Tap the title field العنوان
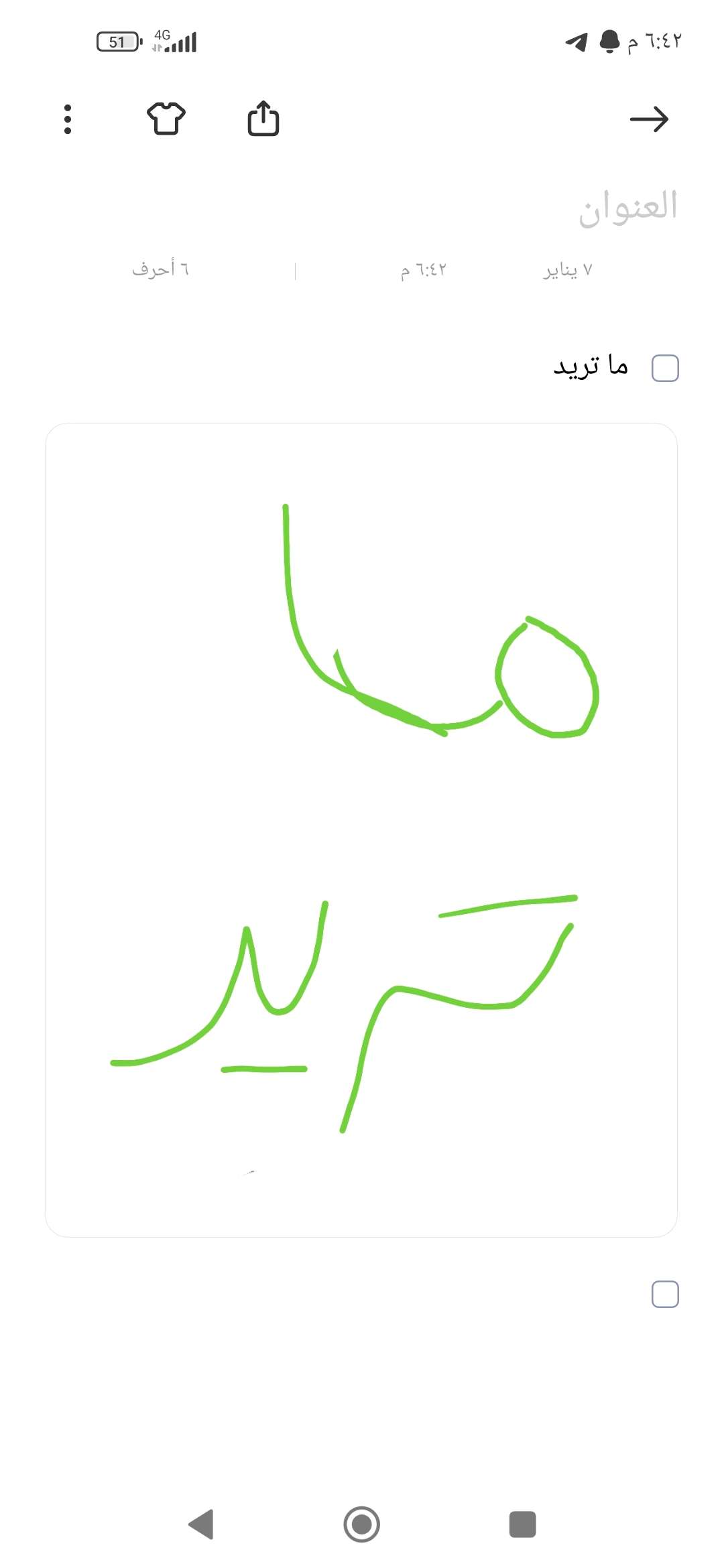The image size is (724, 1568). click(627, 206)
